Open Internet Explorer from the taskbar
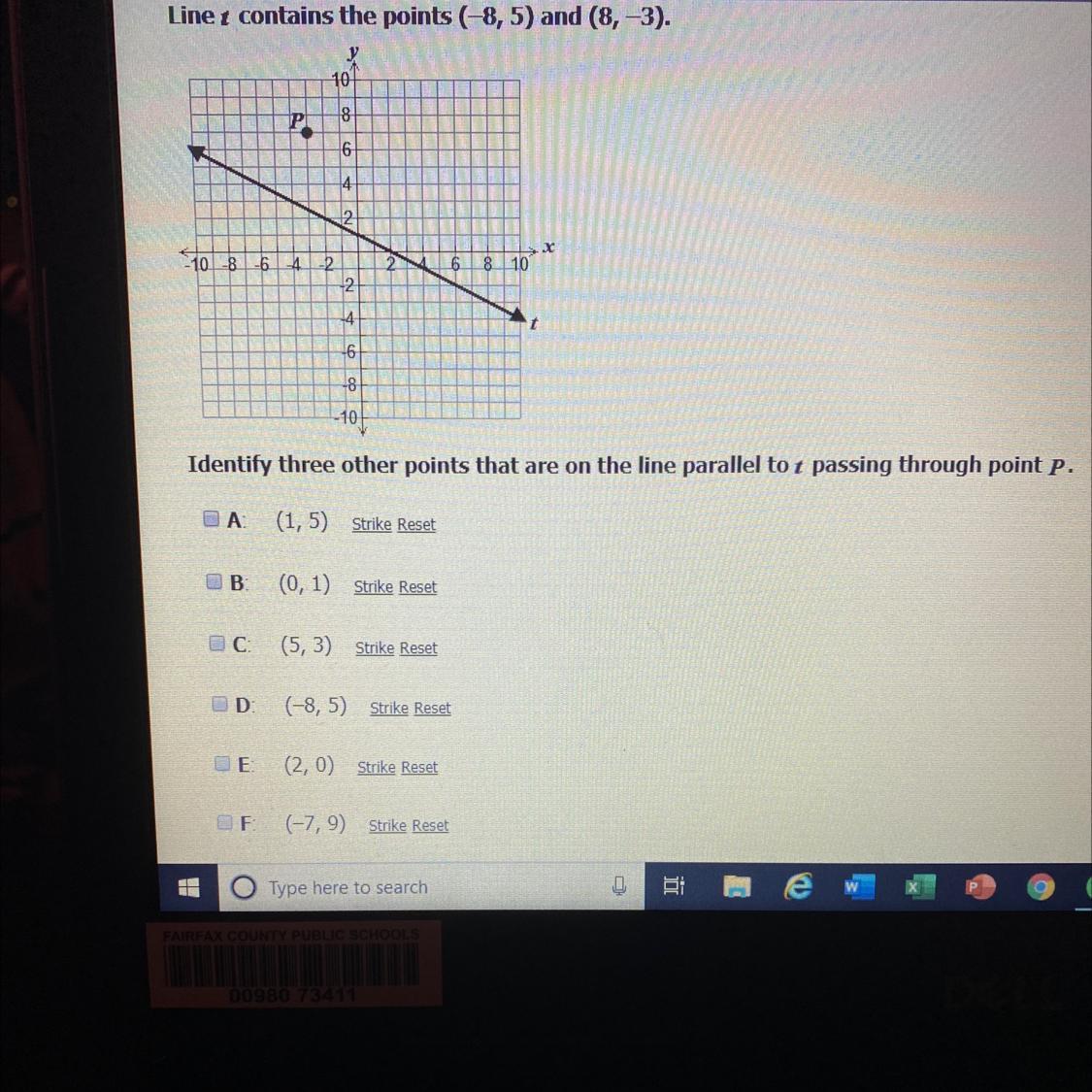 (798, 886)
